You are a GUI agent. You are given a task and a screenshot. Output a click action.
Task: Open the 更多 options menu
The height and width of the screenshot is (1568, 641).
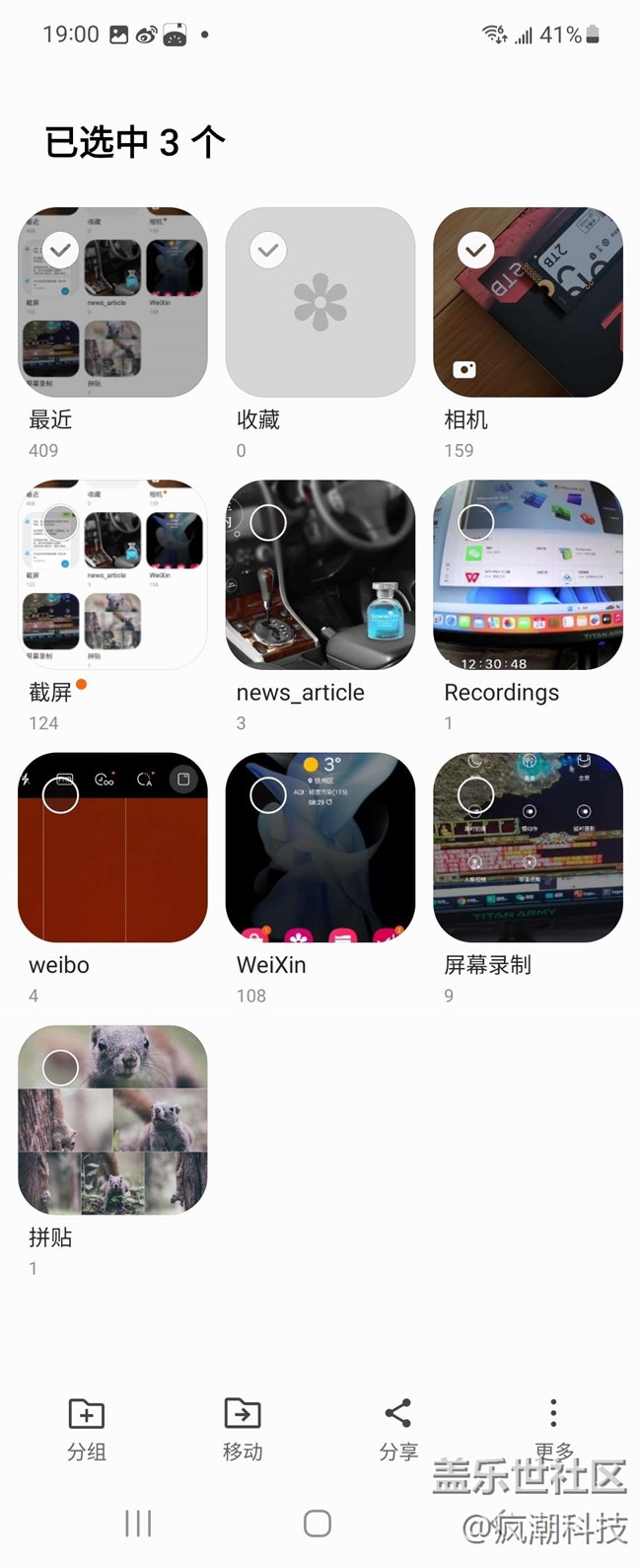click(x=553, y=1426)
